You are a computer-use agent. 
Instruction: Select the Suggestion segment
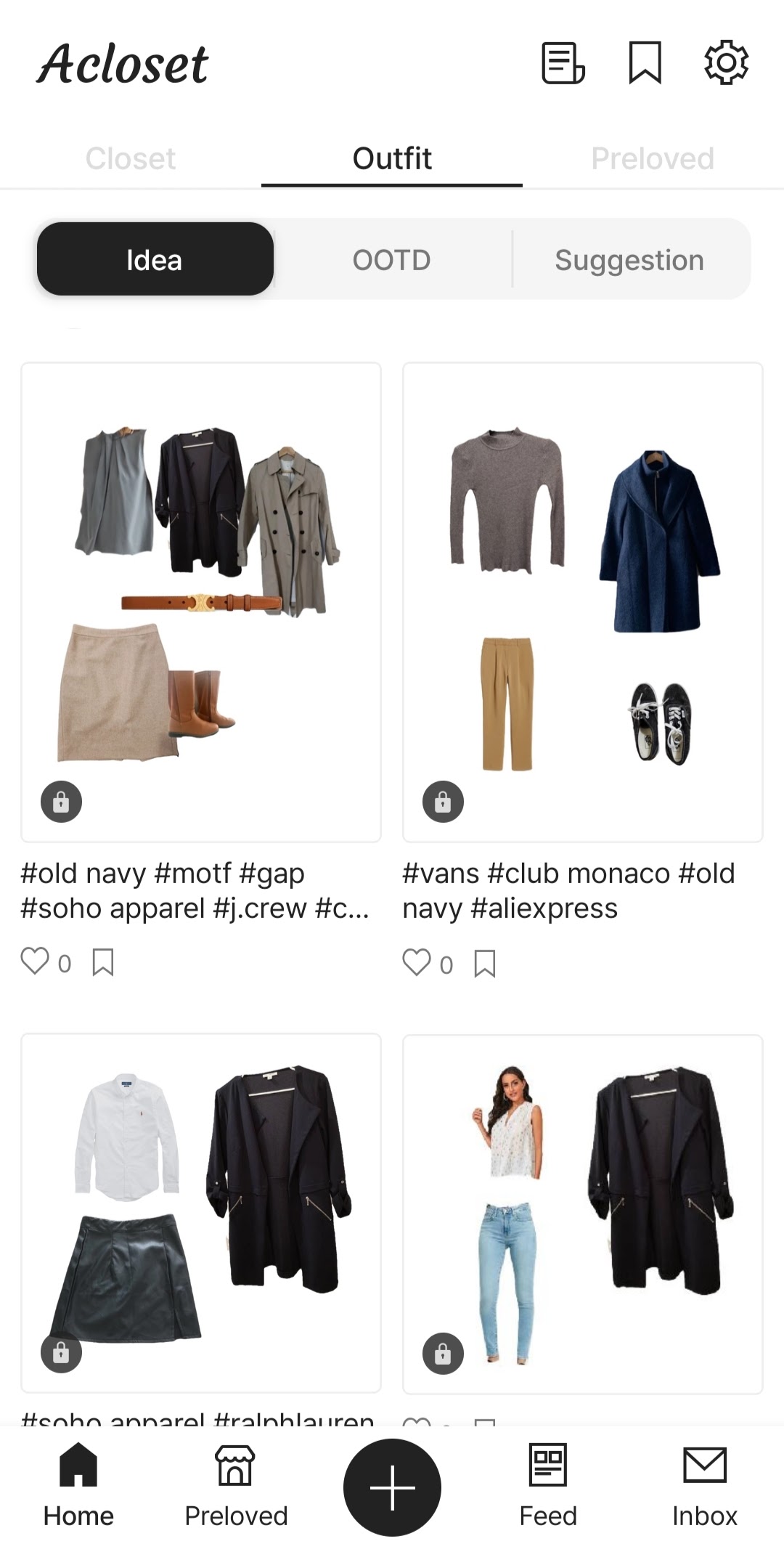pyautogui.click(x=629, y=260)
